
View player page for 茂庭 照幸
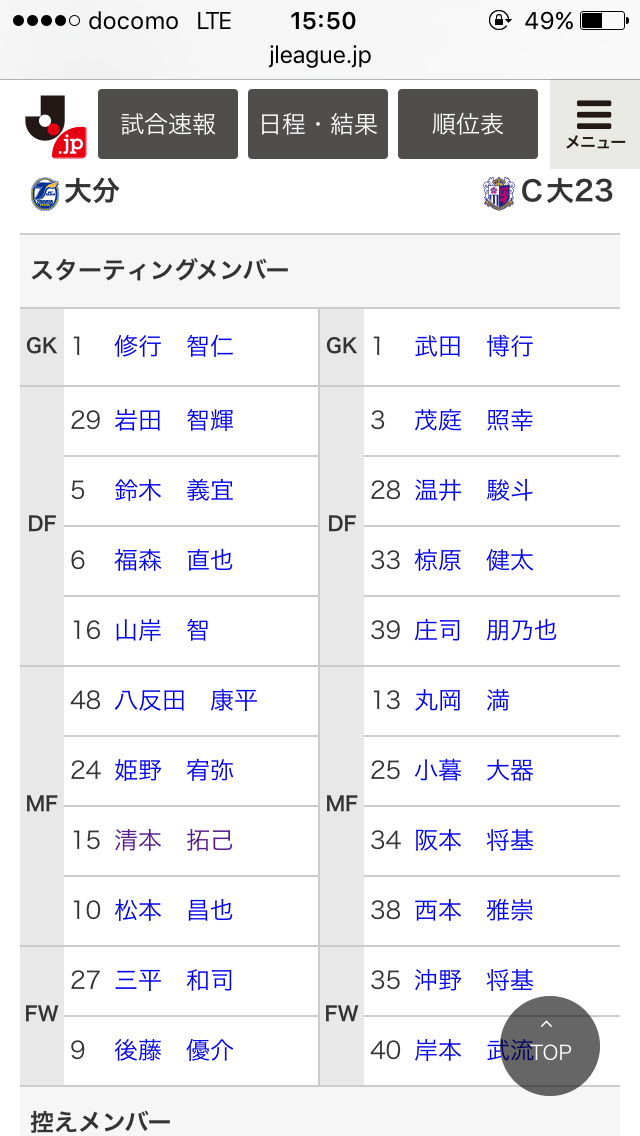(x=474, y=420)
